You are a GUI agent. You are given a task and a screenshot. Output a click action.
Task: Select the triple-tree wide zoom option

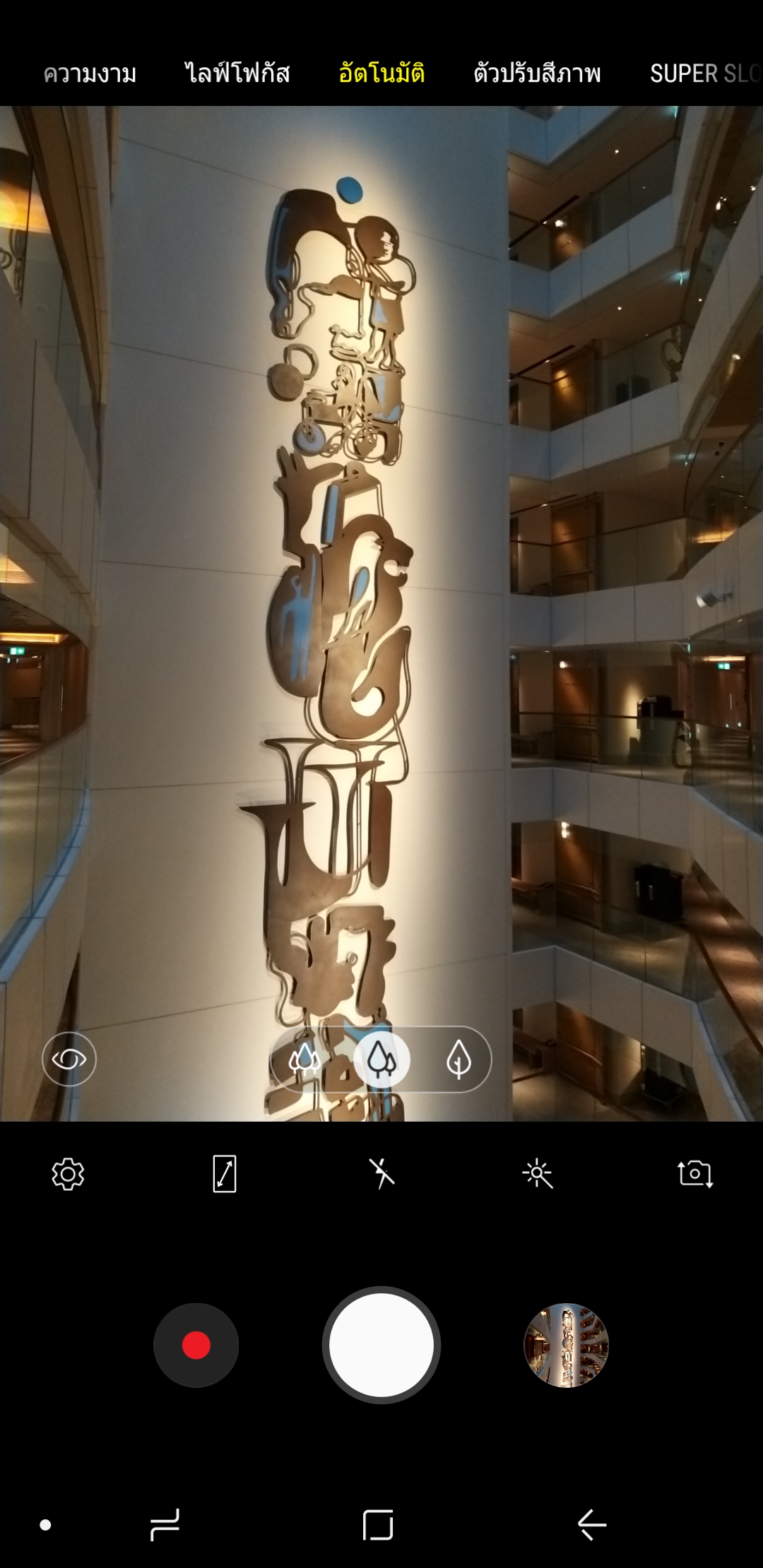(305, 1059)
